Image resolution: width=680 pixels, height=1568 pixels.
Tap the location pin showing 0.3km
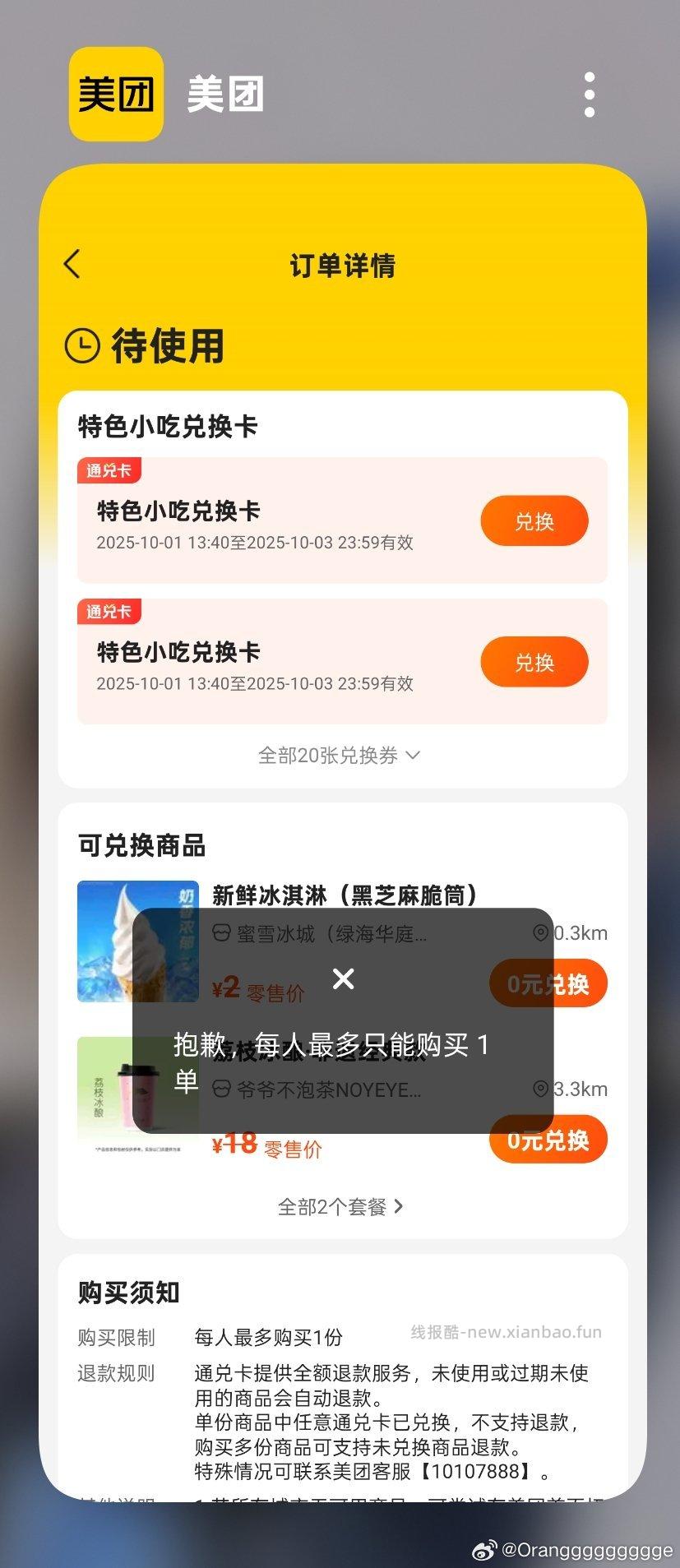(x=542, y=932)
